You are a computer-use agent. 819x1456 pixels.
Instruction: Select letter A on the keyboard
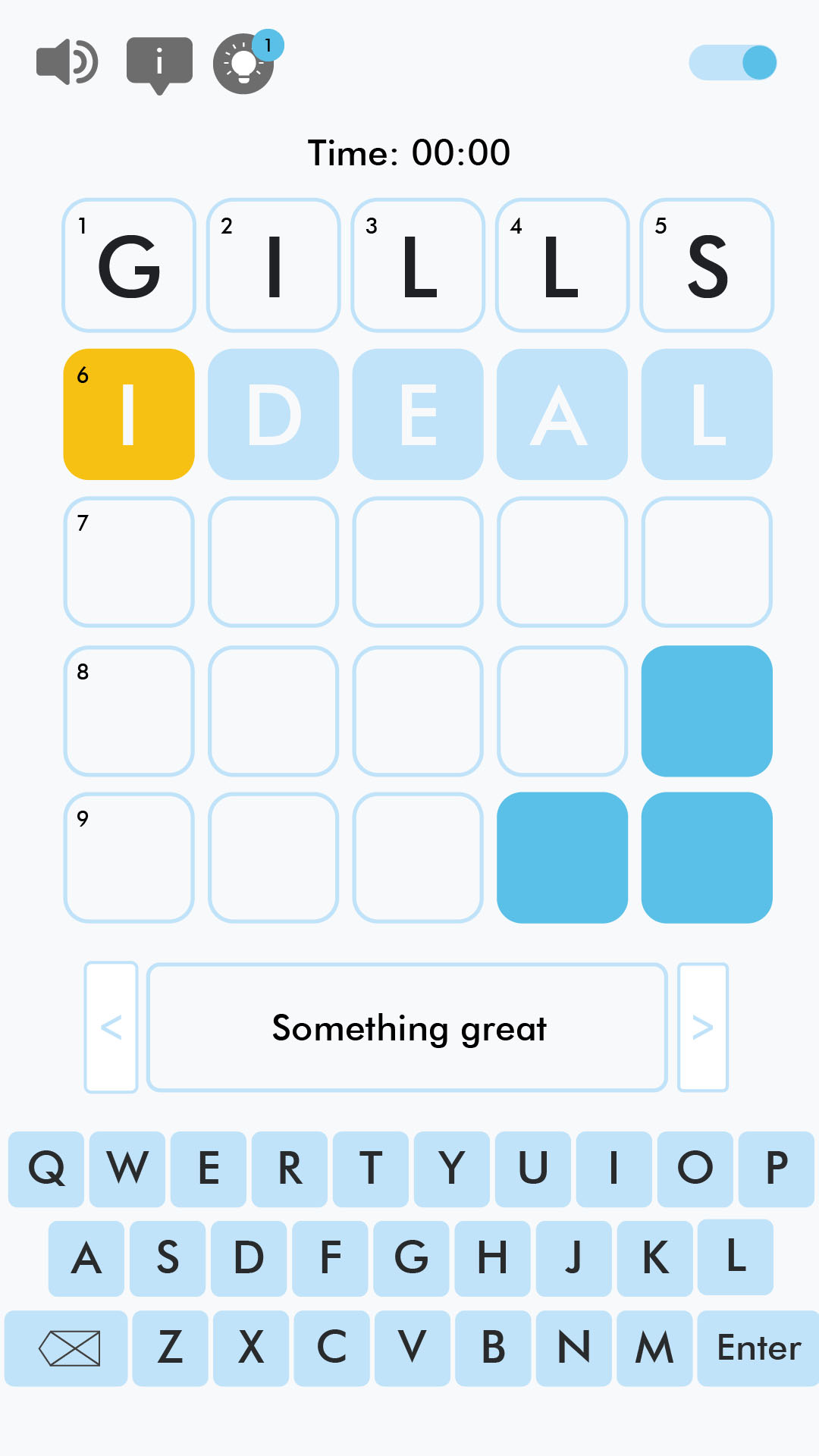(86, 1259)
